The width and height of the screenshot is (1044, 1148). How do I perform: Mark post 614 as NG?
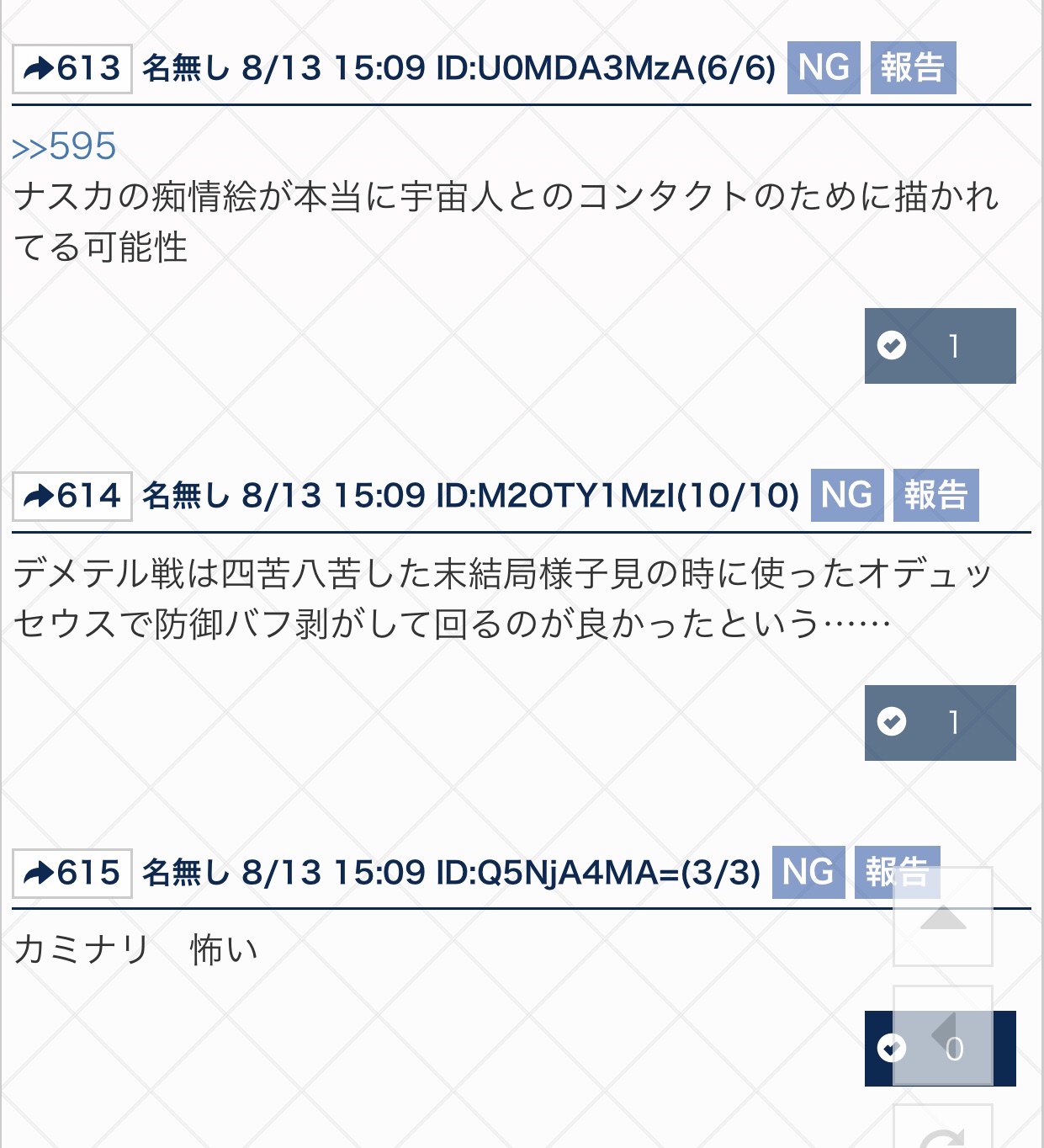(846, 495)
